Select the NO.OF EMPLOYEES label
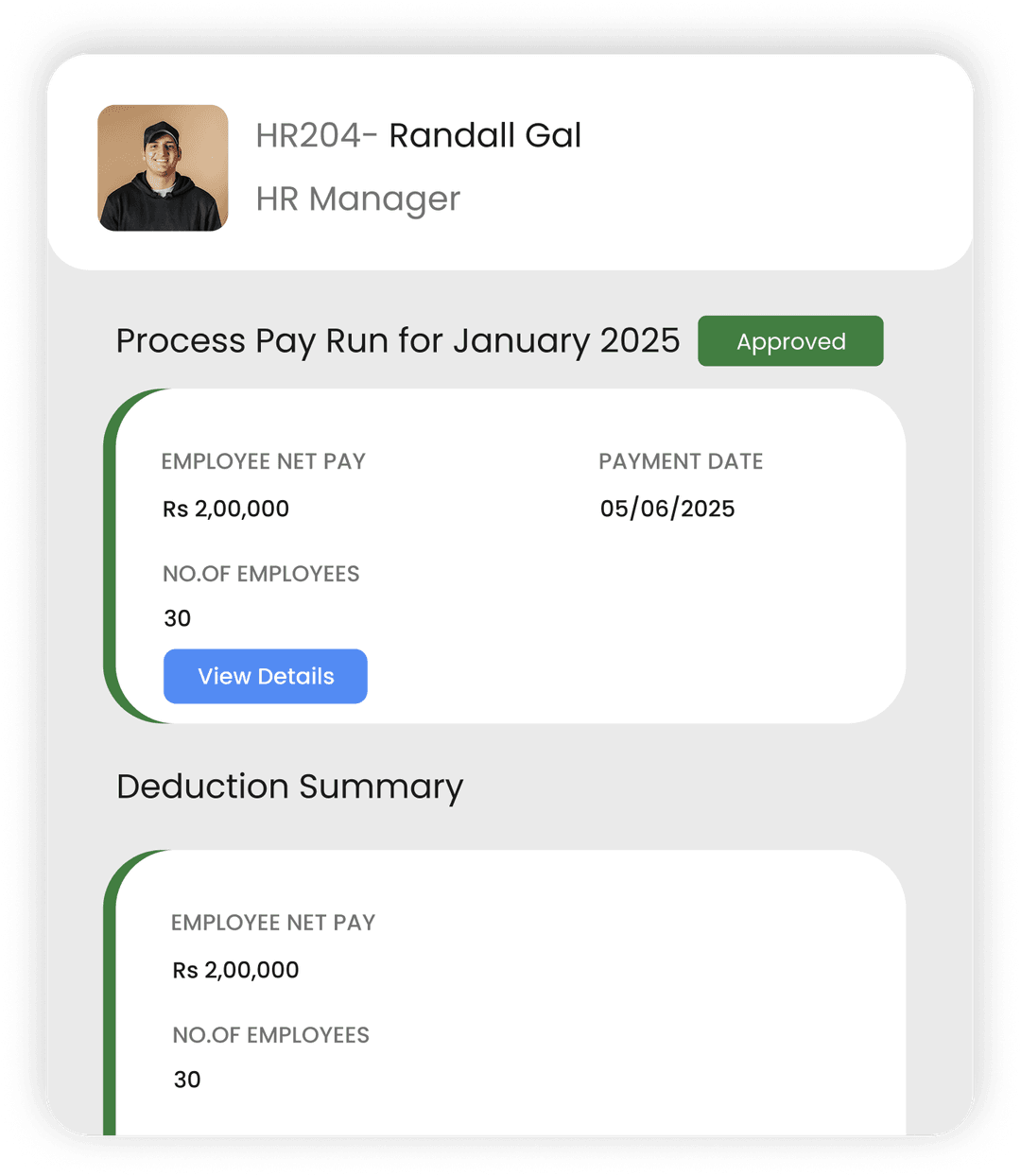The image size is (1021, 1176). tap(262, 574)
